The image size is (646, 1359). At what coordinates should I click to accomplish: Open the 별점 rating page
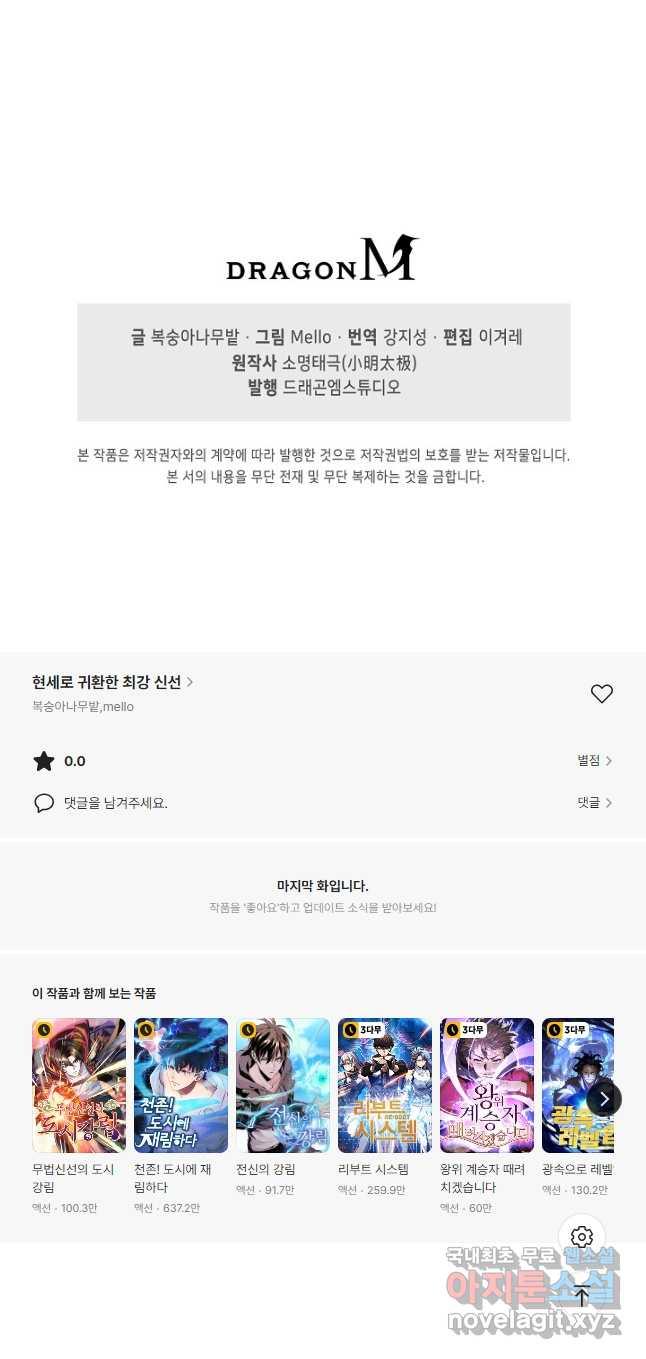594,761
